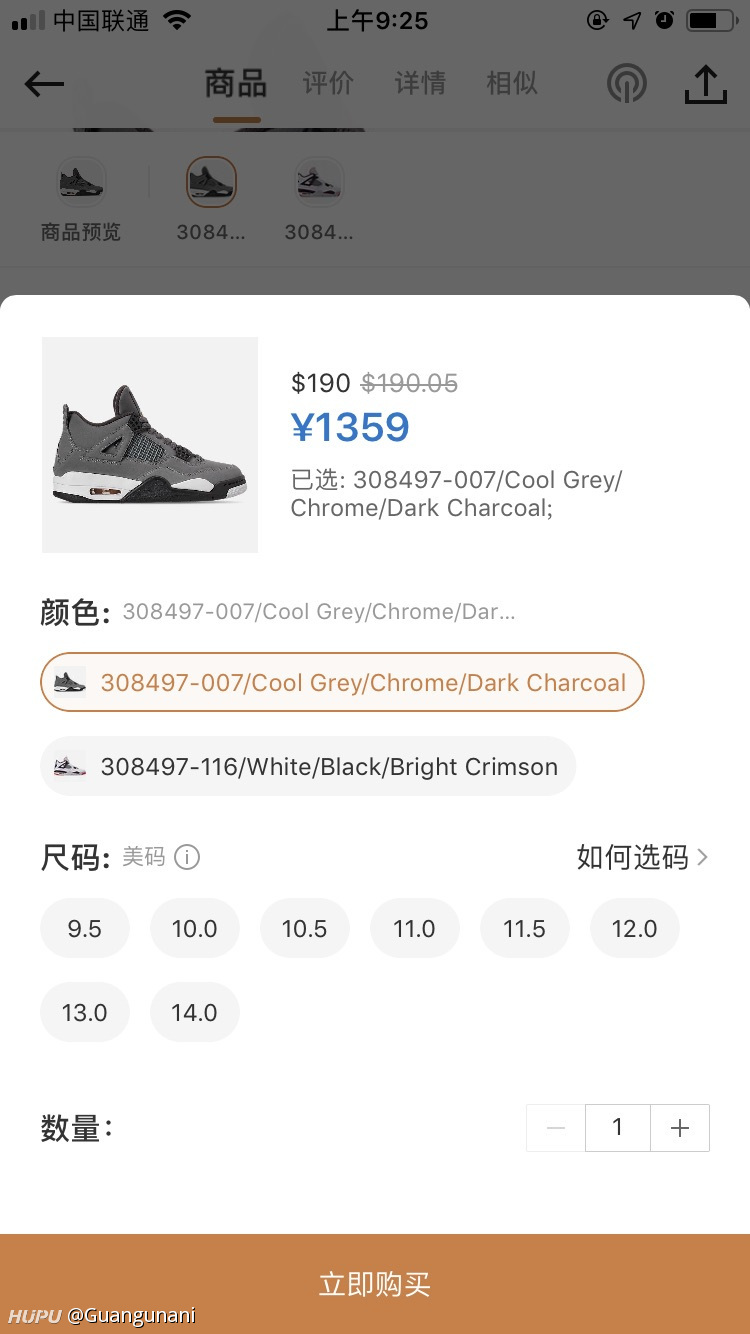Tap the shoe icon inside the selected color option
The image size is (750, 1334).
coord(70,682)
